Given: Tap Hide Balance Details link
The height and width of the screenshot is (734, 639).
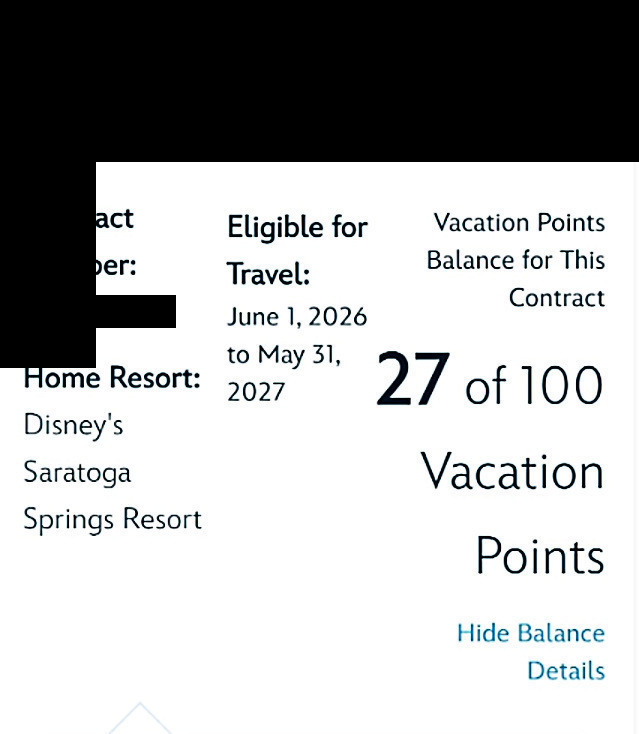Looking at the screenshot, I should [x=531, y=634].
